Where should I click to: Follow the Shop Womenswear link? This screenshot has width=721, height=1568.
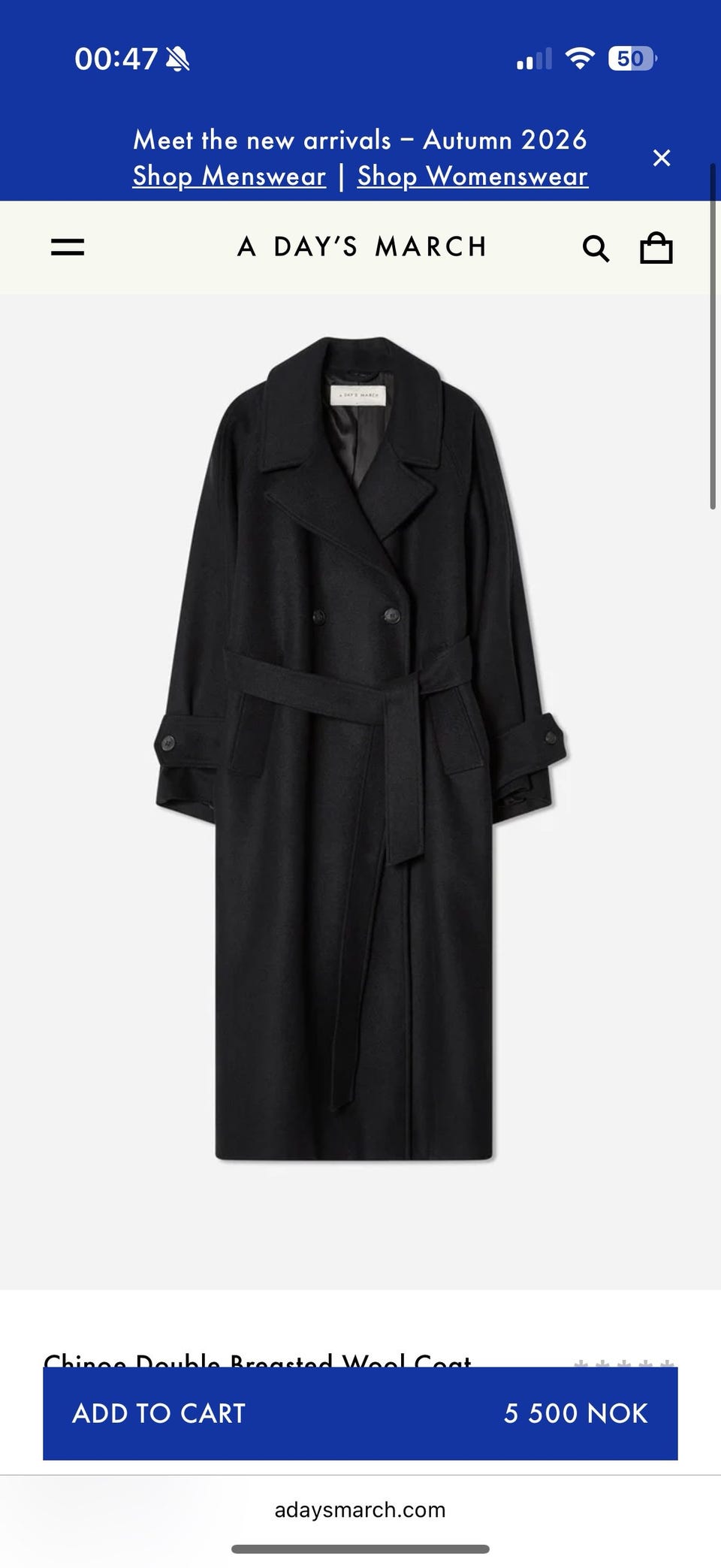[472, 176]
